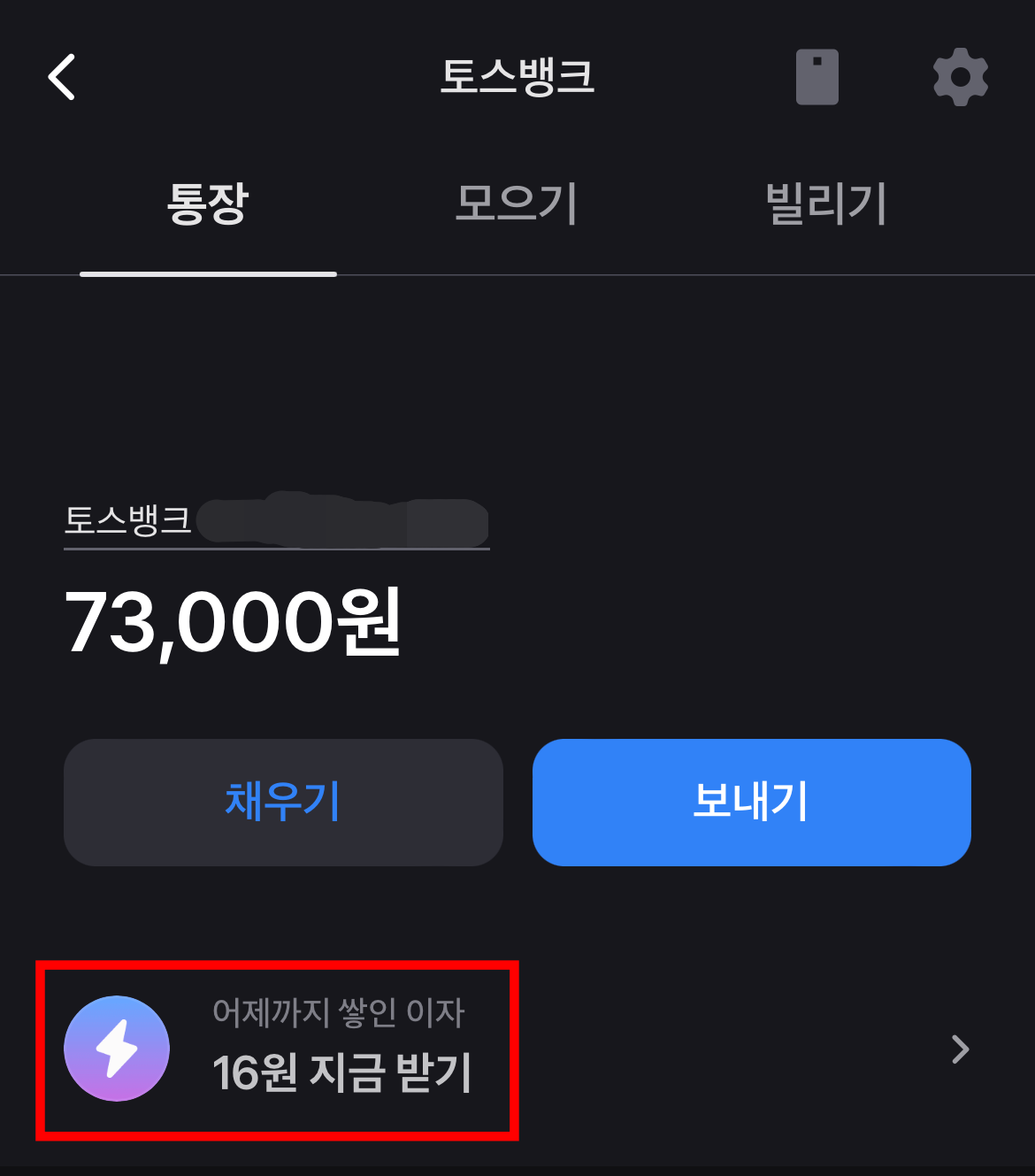Tap the back arrow to go back
This screenshot has width=1035, height=1176.
coord(60,77)
